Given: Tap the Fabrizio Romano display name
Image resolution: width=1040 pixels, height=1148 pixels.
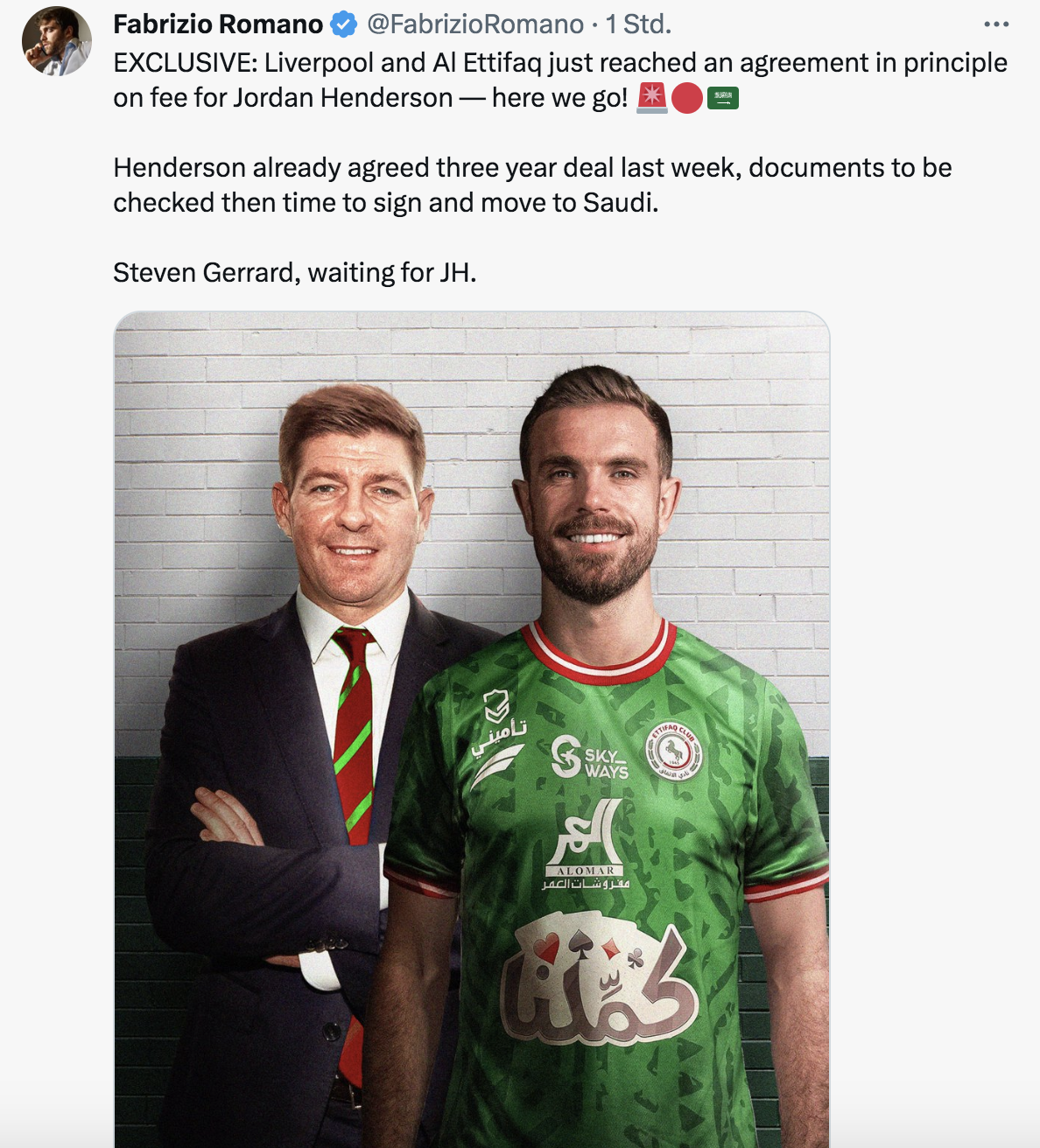Looking at the screenshot, I should (x=218, y=24).
